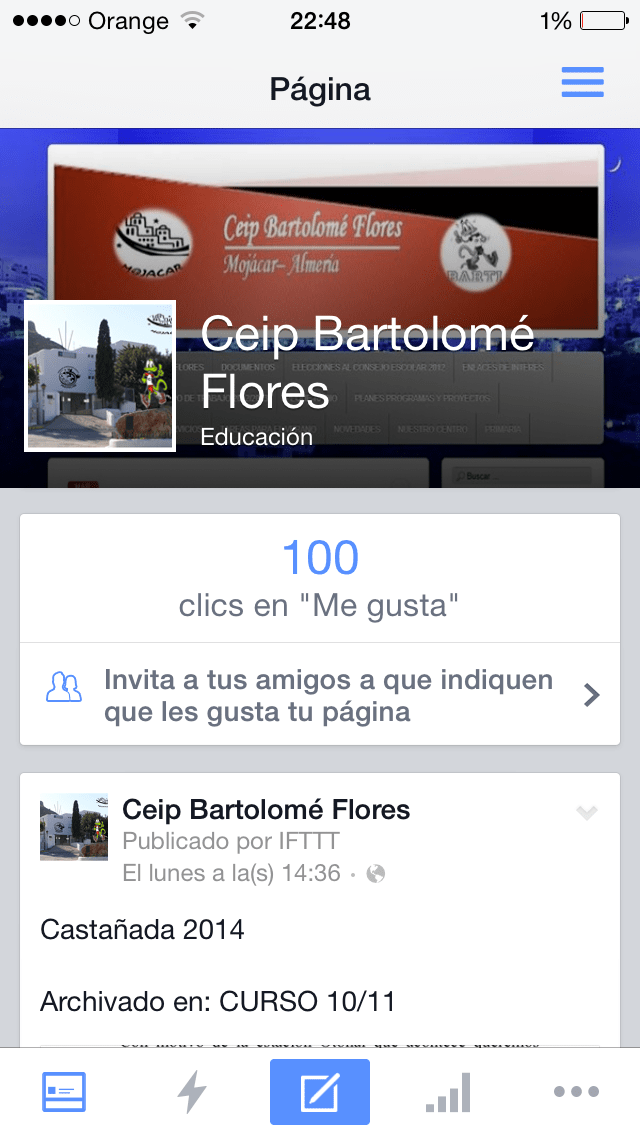Screen dimensions: 640x1136
Task: Open the more options tab
Action: point(576,1092)
